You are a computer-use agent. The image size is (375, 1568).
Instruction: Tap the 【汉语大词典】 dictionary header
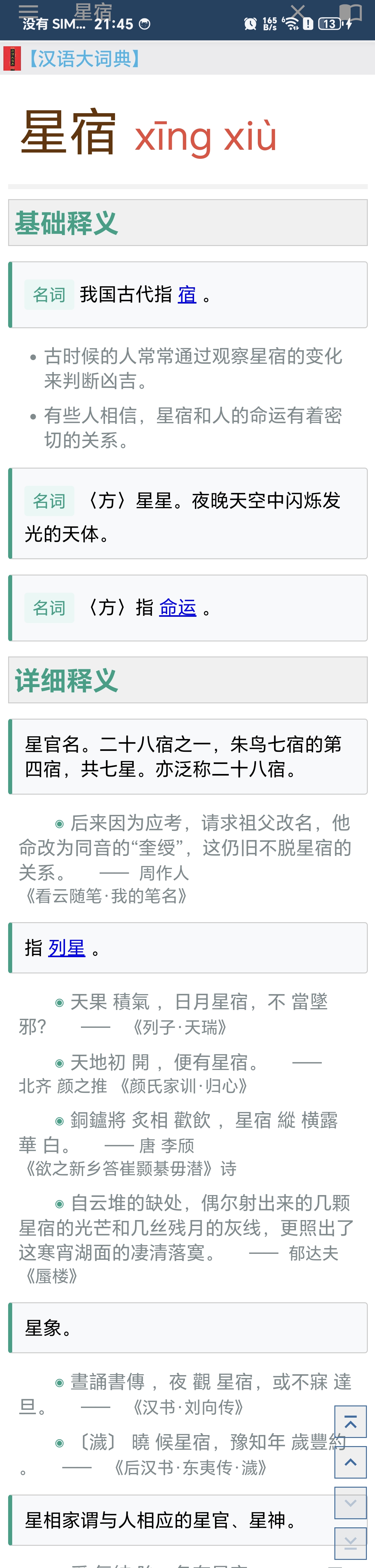tap(84, 58)
